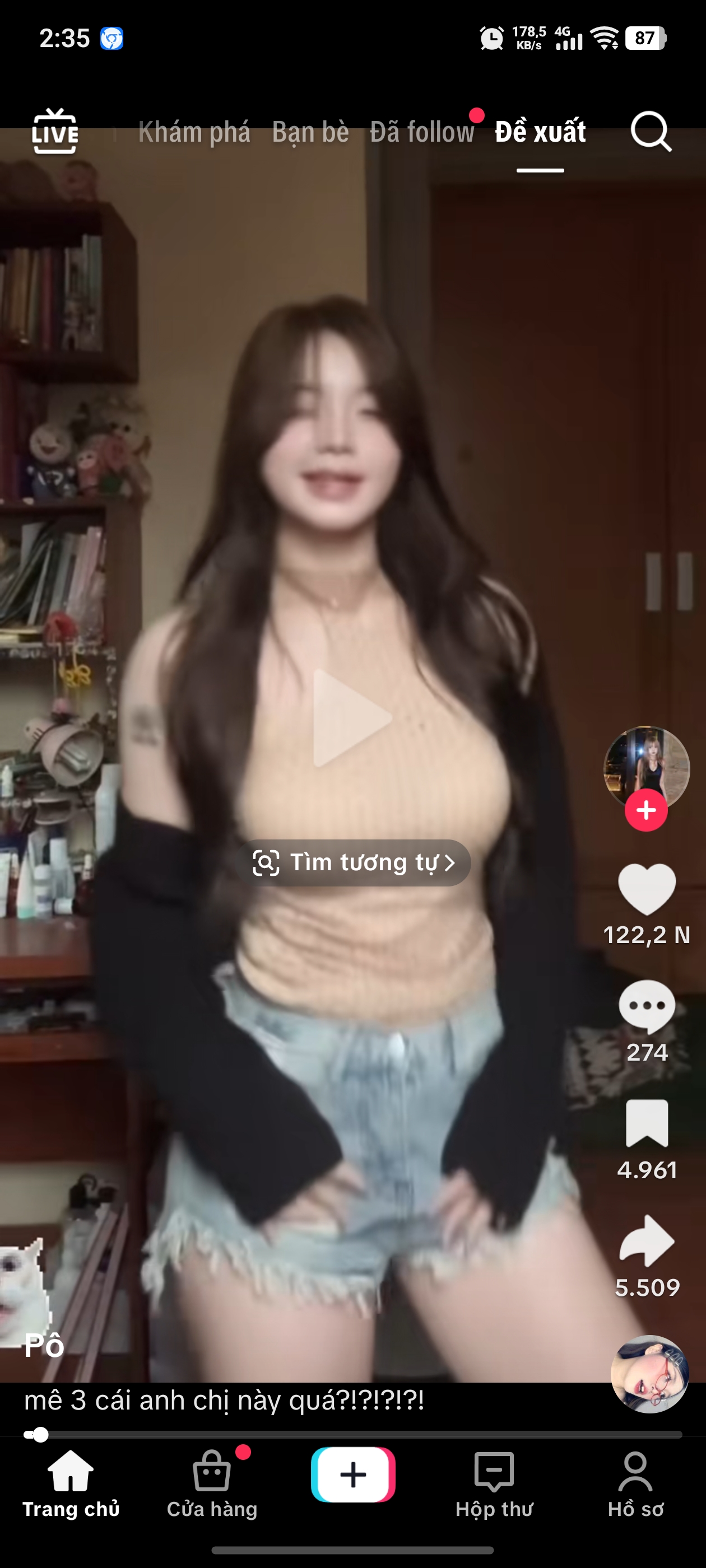Screen dimensions: 706x1568
Task: Select the Đề xuất tab
Action: (x=540, y=132)
